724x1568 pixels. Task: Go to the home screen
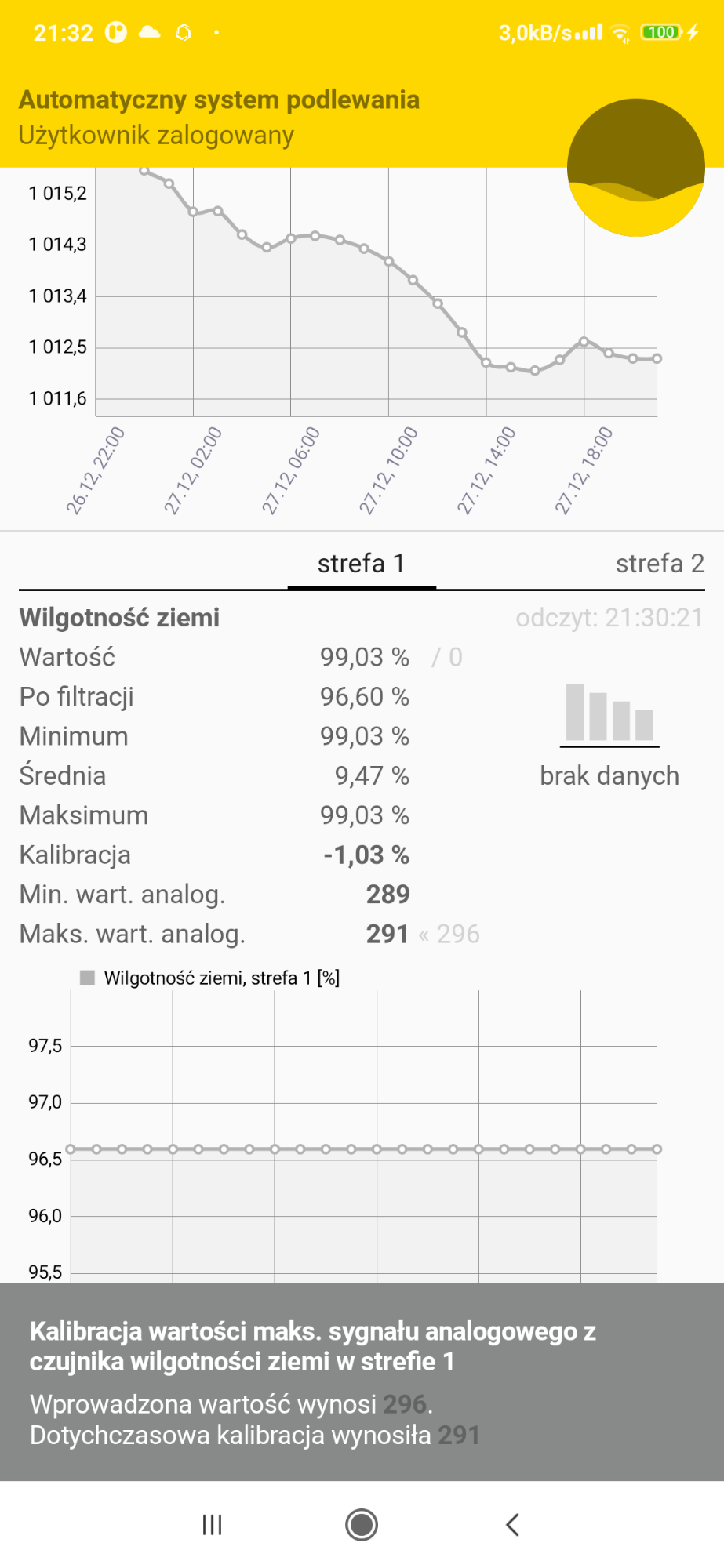pyautogui.click(x=362, y=1525)
